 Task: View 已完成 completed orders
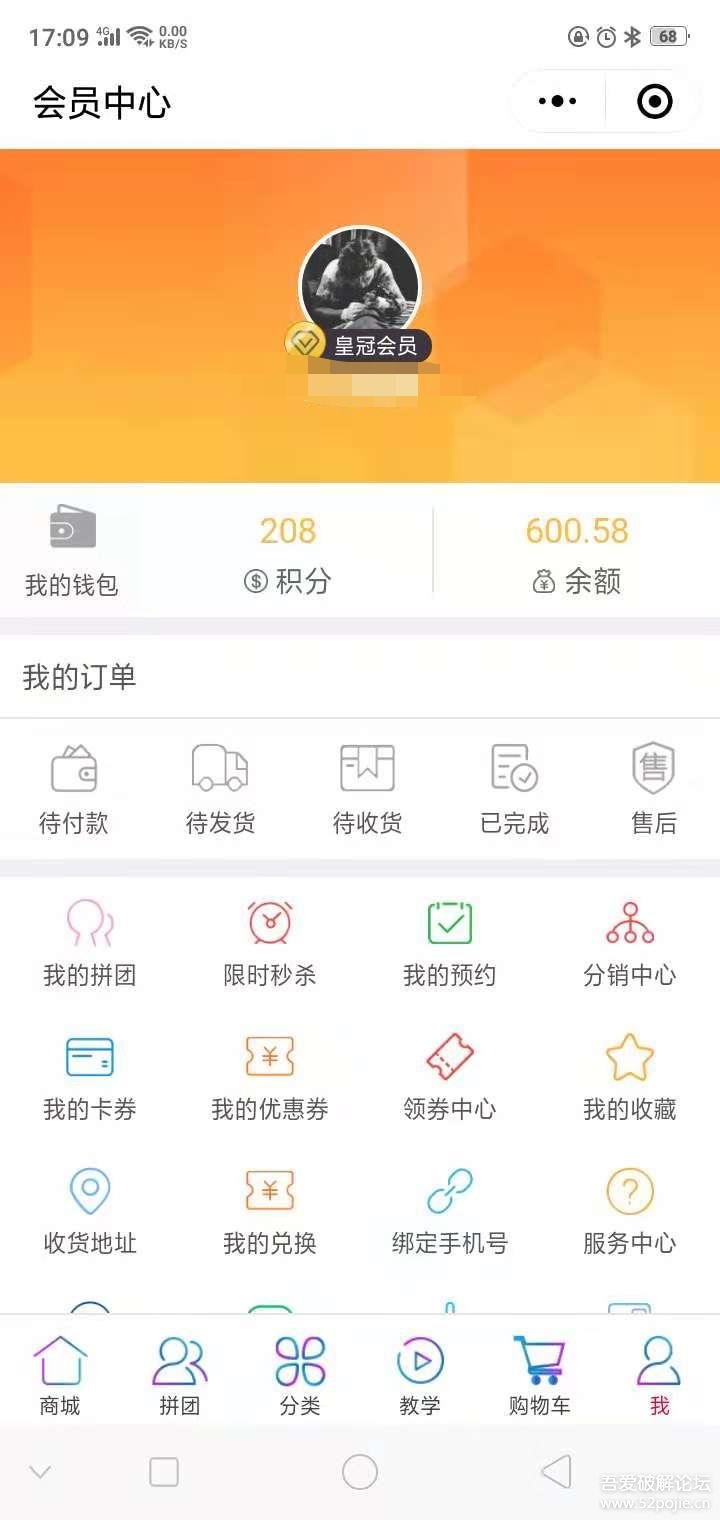pyautogui.click(x=511, y=788)
